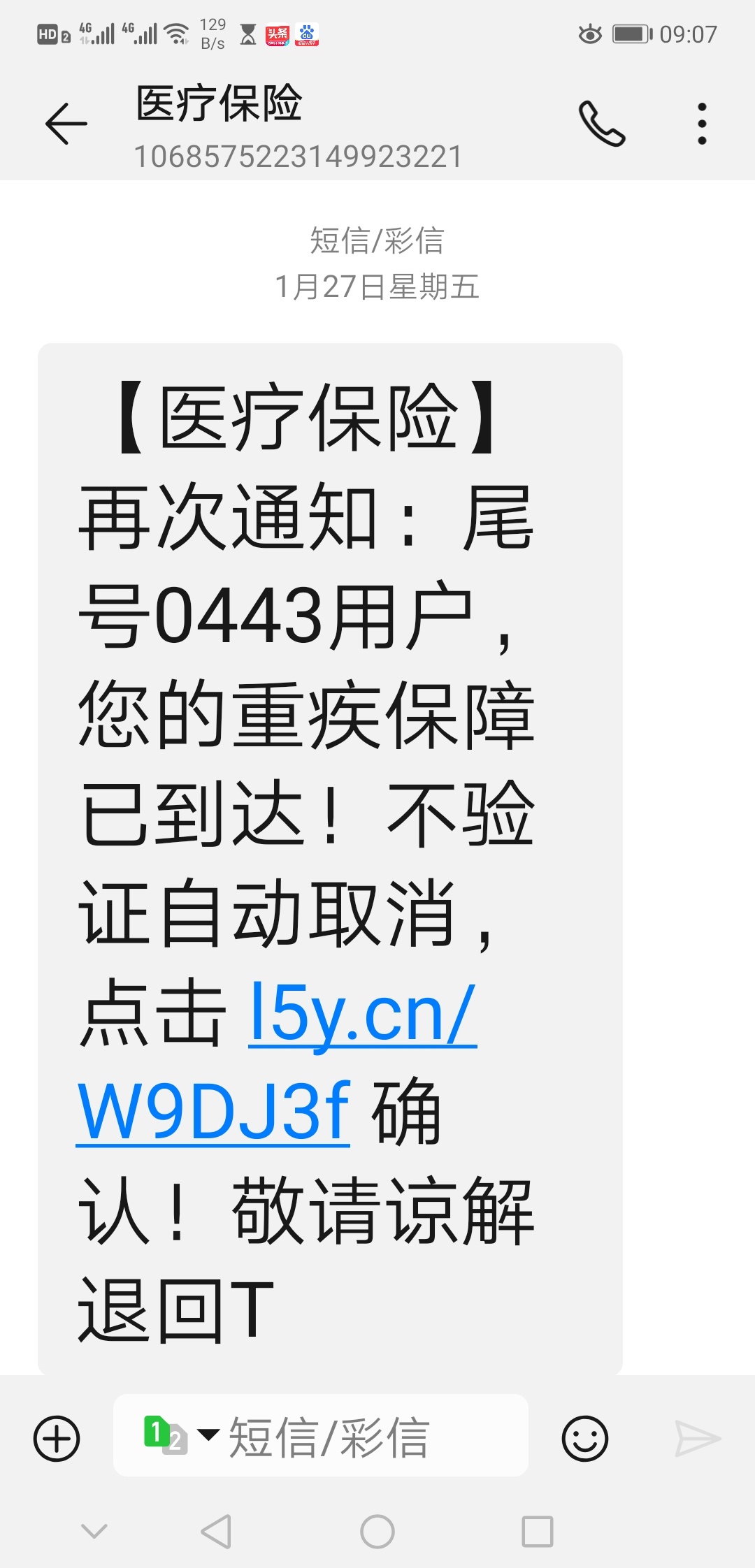
Task: Go back using the header arrow
Action: pos(66,124)
